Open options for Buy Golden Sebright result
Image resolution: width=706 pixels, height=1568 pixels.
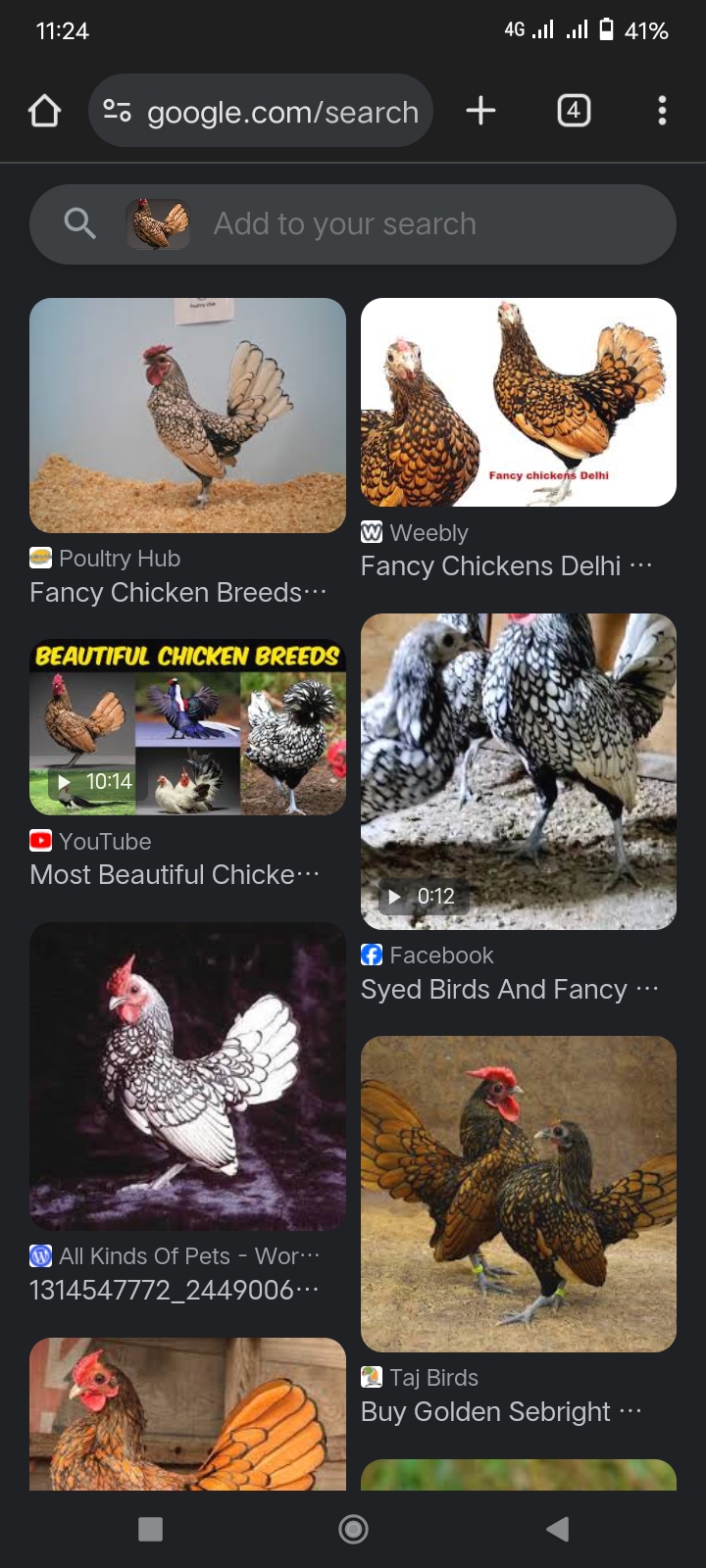click(630, 1411)
